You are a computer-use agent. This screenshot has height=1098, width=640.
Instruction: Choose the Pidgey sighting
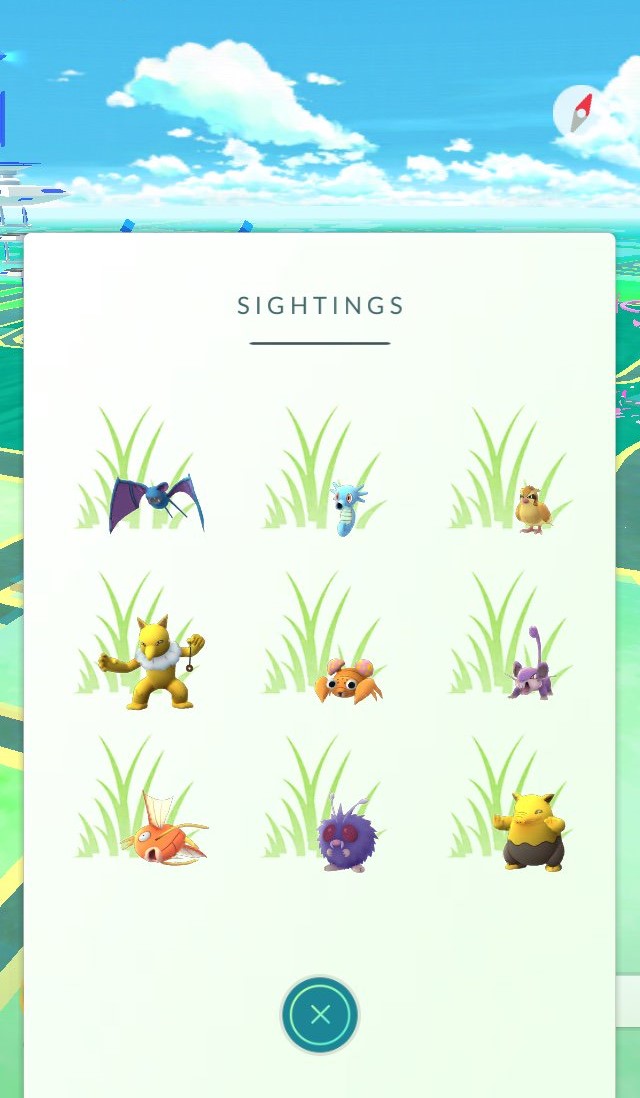click(x=532, y=507)
